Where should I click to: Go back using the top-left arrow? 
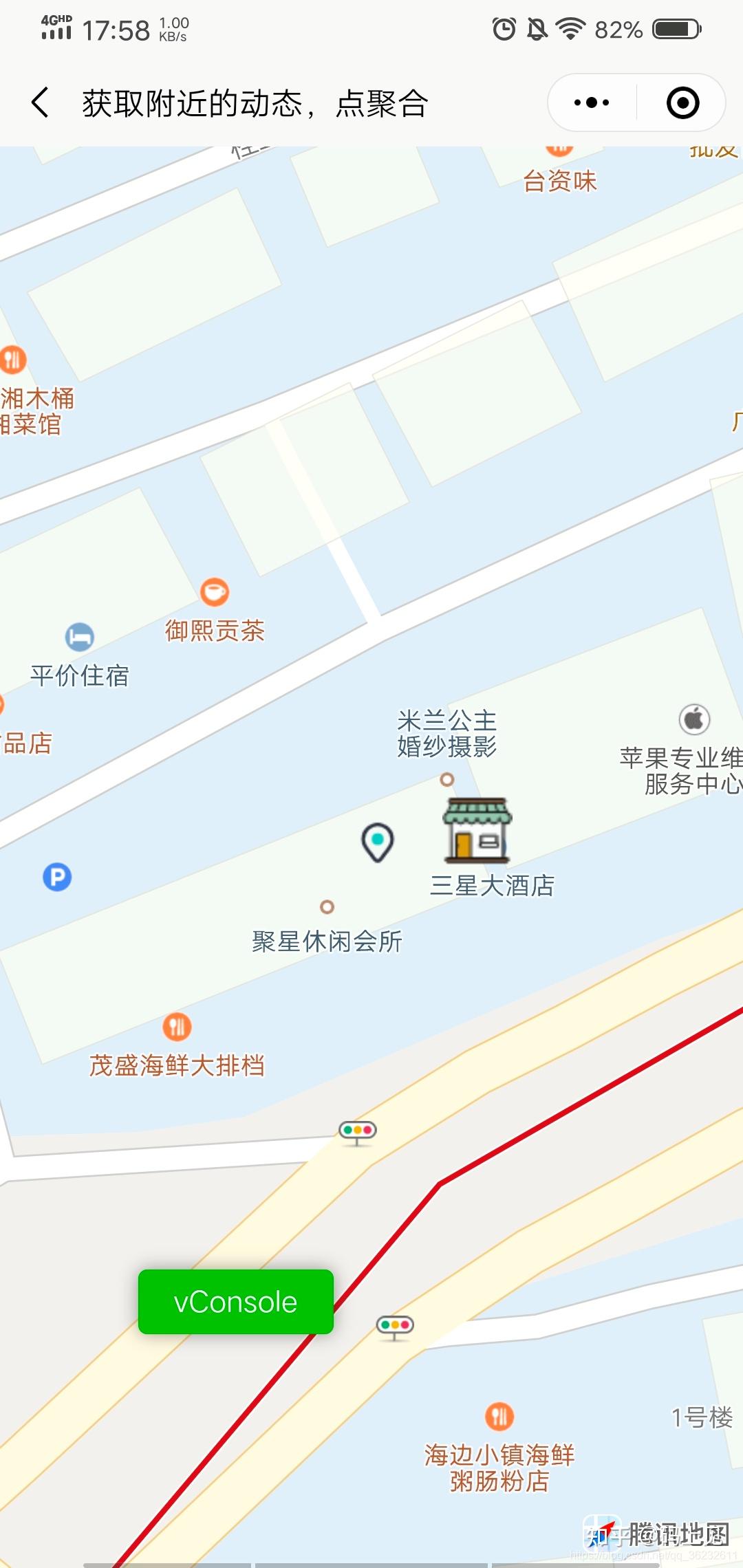click(x=41, y=103)
